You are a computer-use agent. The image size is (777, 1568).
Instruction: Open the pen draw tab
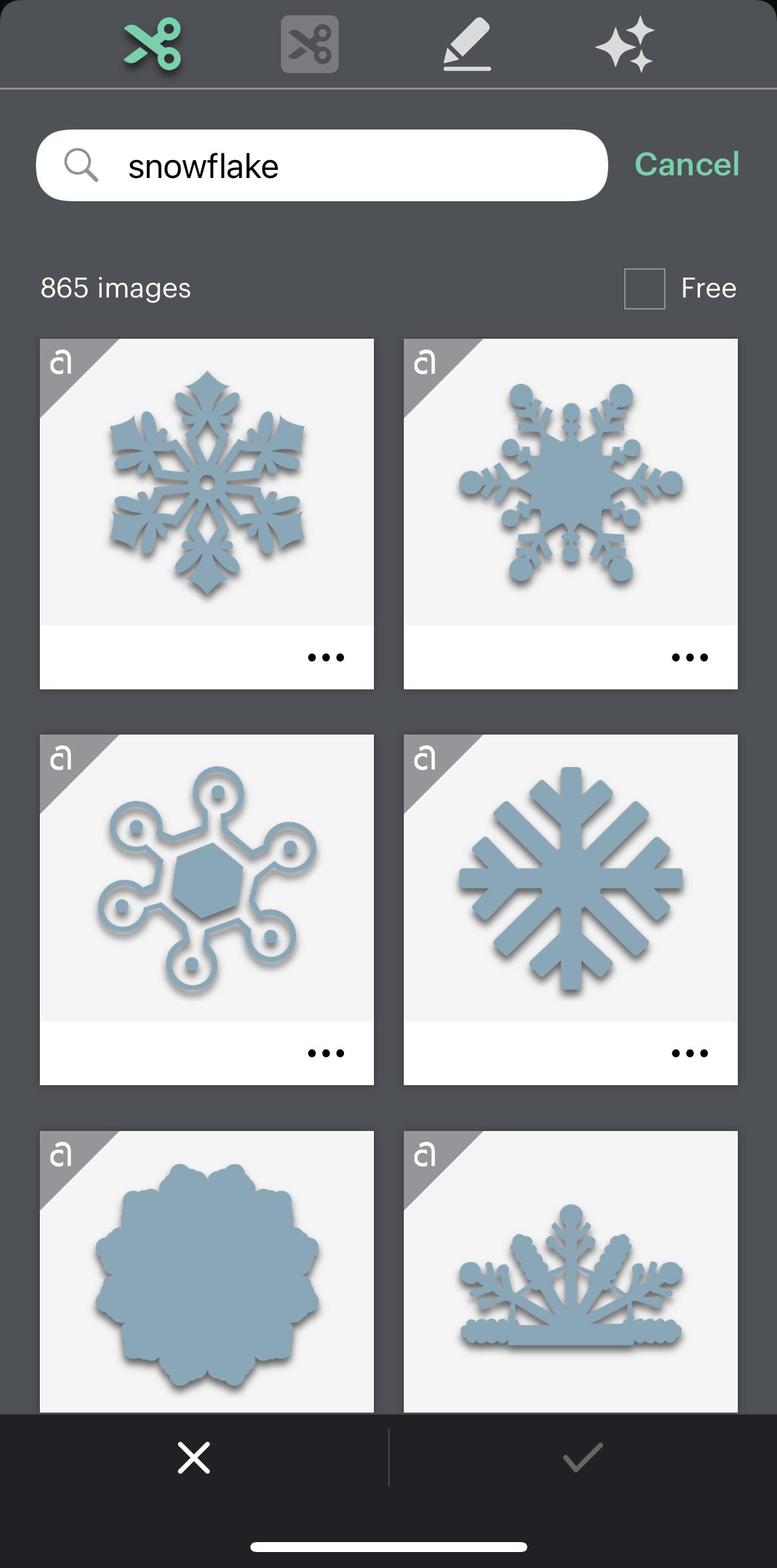click(467, 45)
